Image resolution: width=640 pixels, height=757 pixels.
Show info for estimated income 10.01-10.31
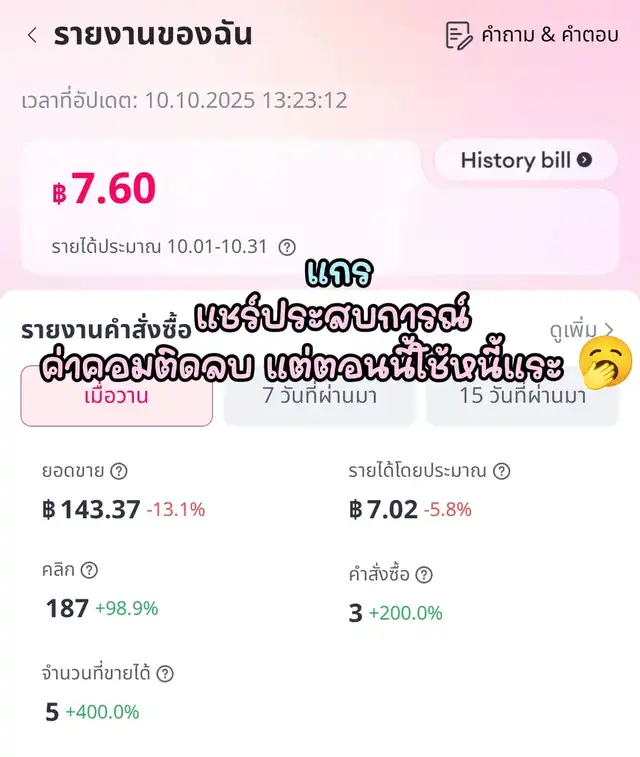pos(287,247)
